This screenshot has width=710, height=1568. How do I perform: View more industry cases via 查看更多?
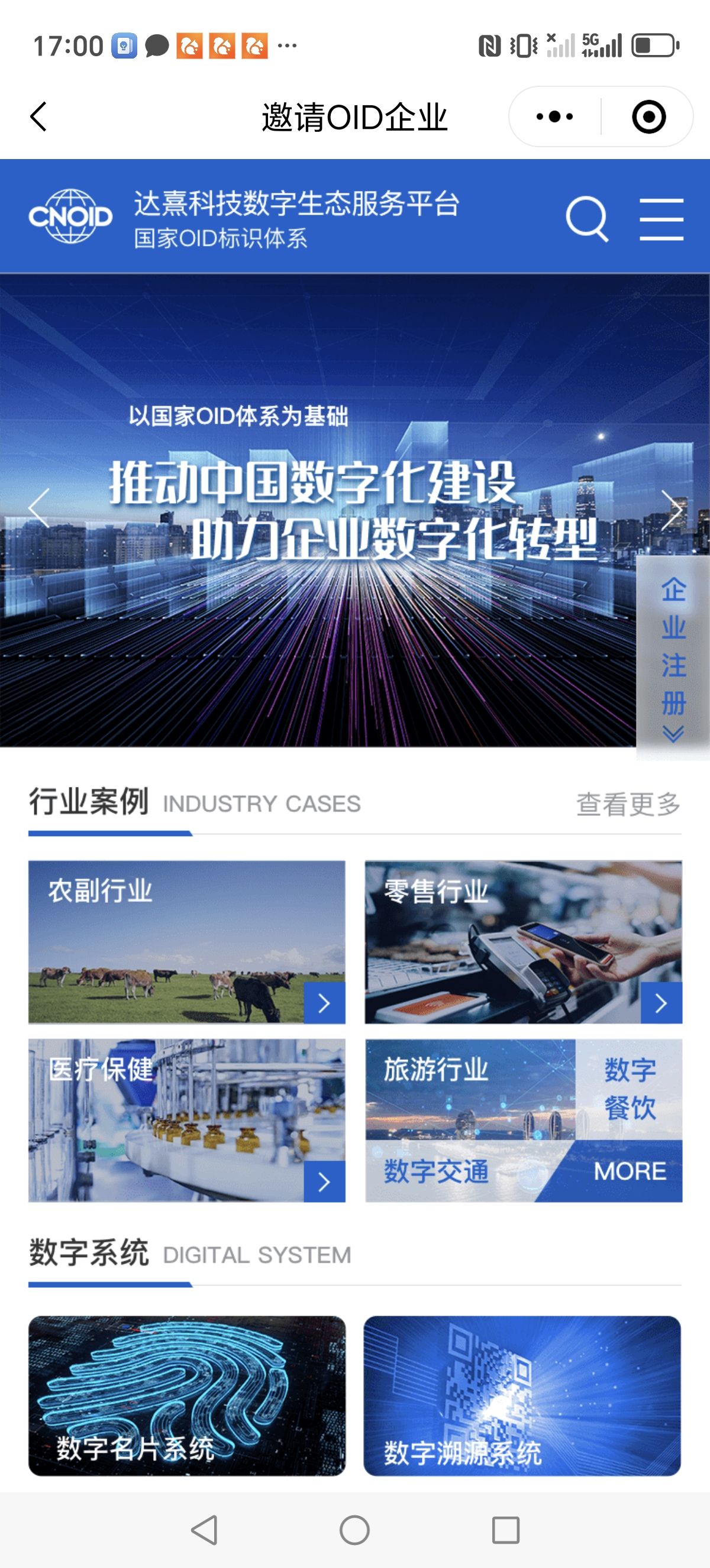tap(628, 804)
